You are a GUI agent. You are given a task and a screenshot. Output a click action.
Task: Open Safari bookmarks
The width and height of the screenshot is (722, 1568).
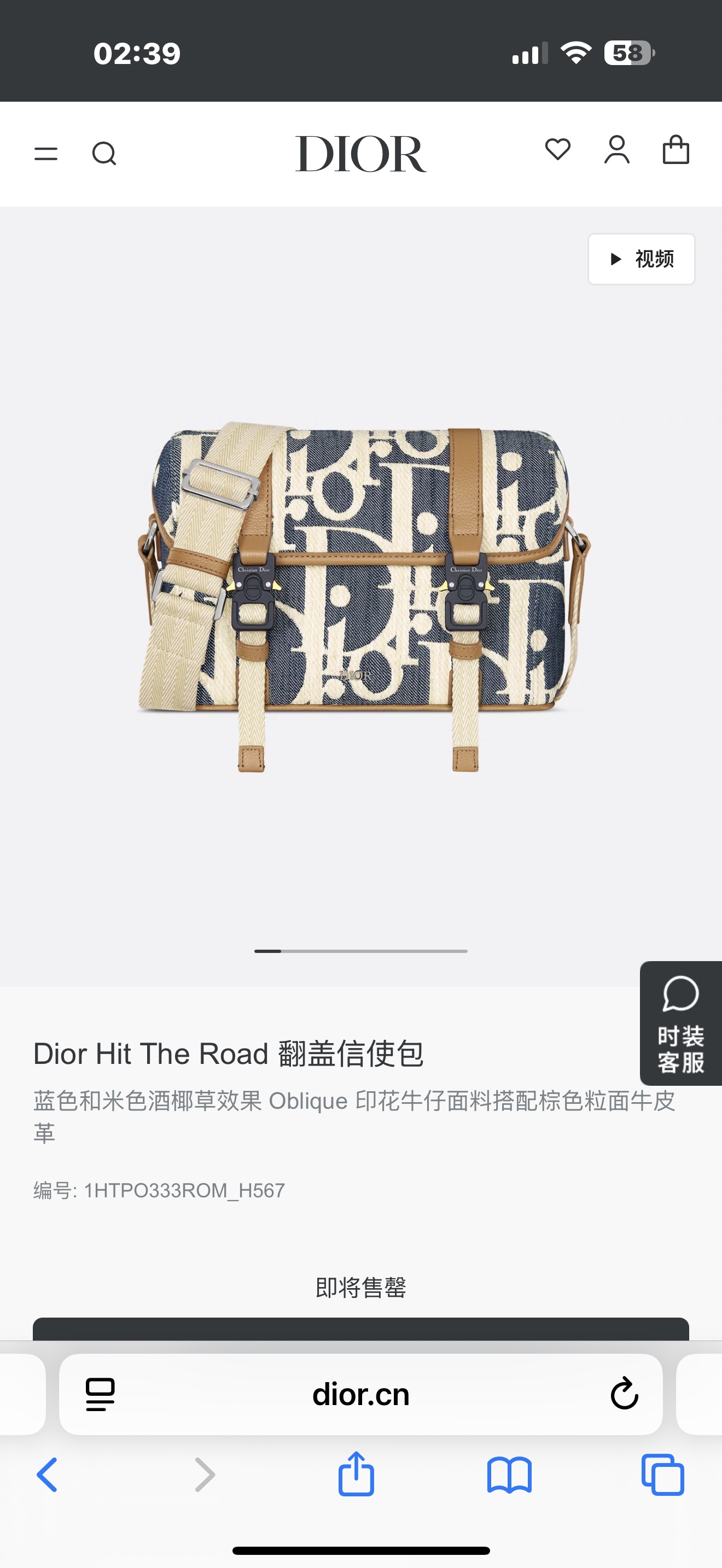pos(510,1475)
